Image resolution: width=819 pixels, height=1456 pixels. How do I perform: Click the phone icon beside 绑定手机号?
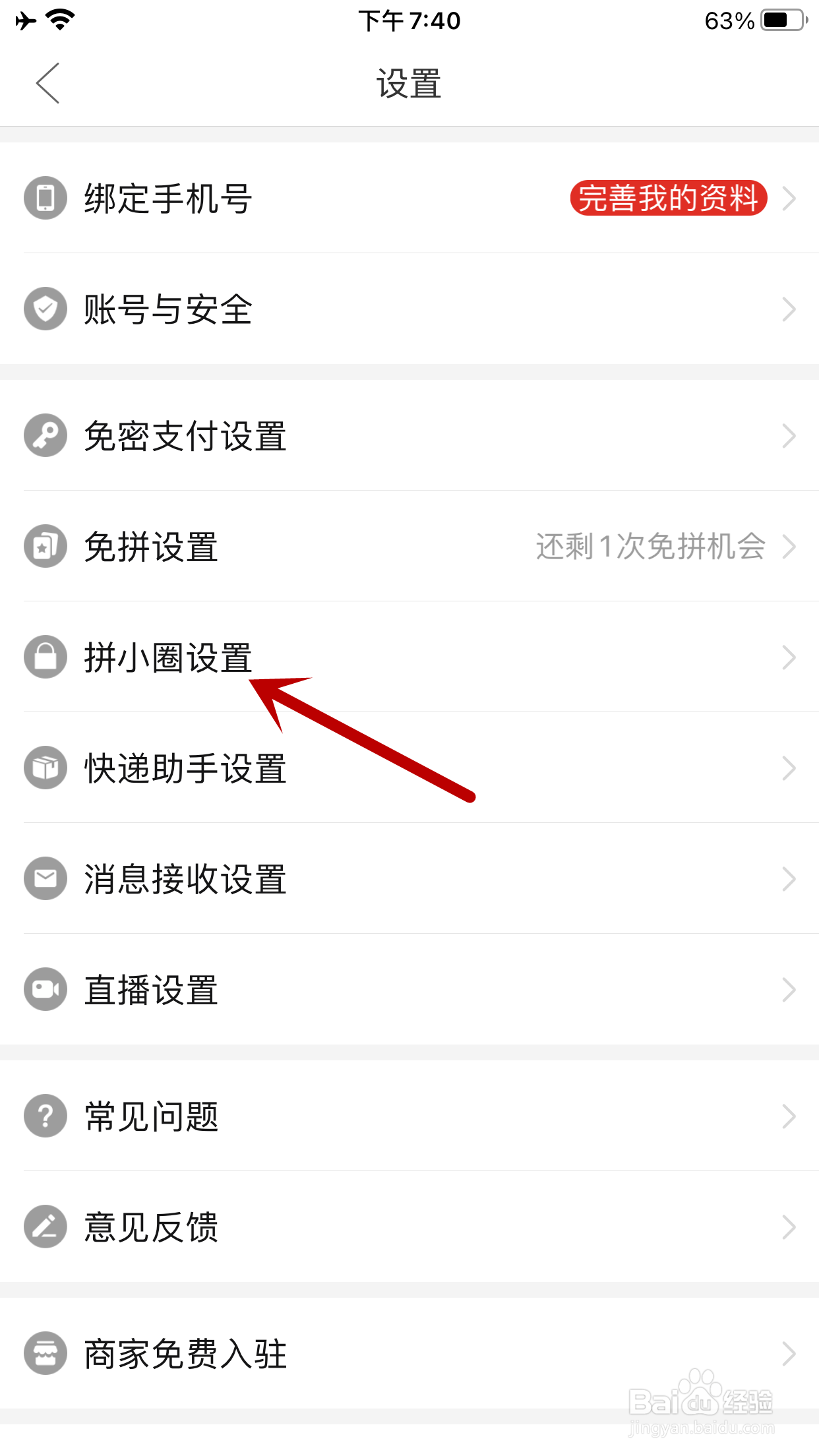coord(44,197)
